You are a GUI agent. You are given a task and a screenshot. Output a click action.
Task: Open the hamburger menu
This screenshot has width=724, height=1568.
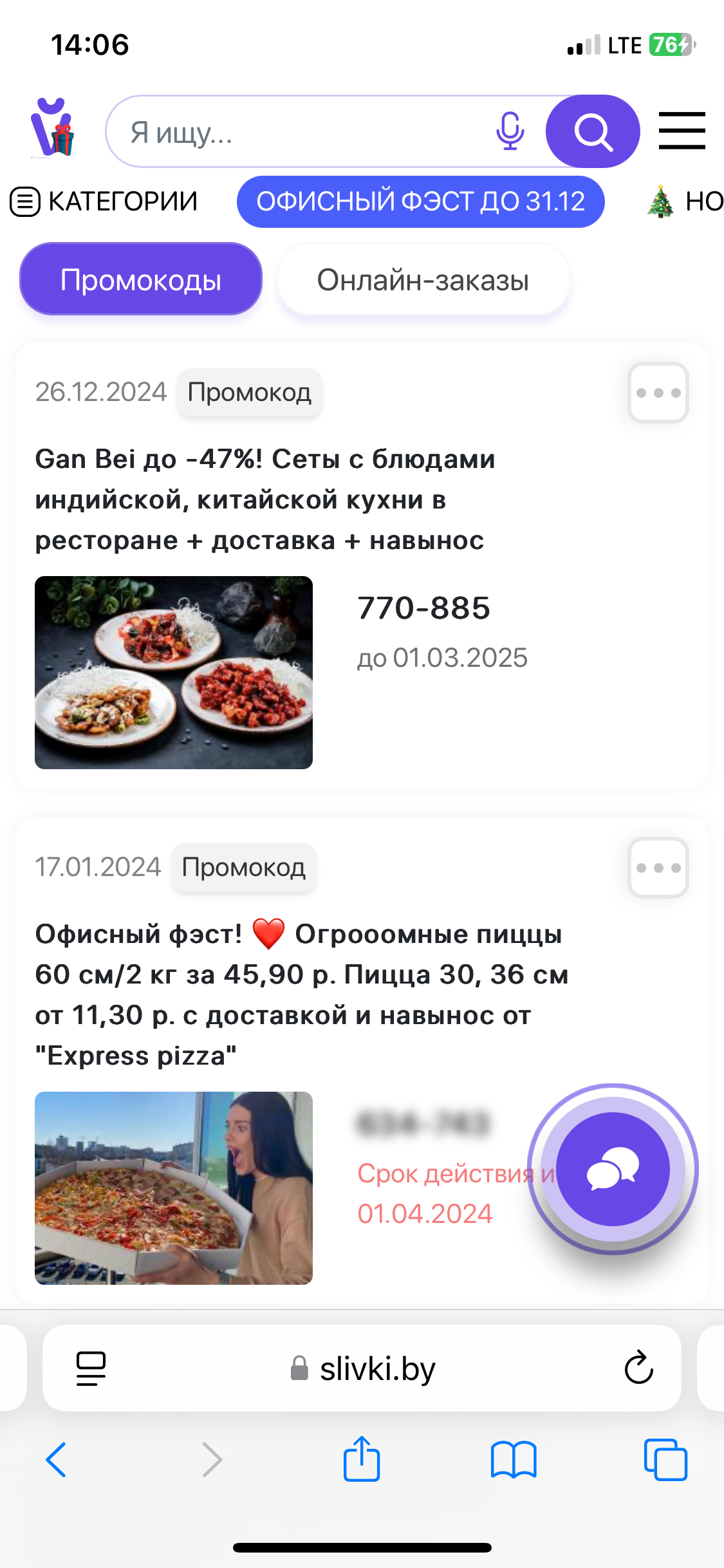682,131
